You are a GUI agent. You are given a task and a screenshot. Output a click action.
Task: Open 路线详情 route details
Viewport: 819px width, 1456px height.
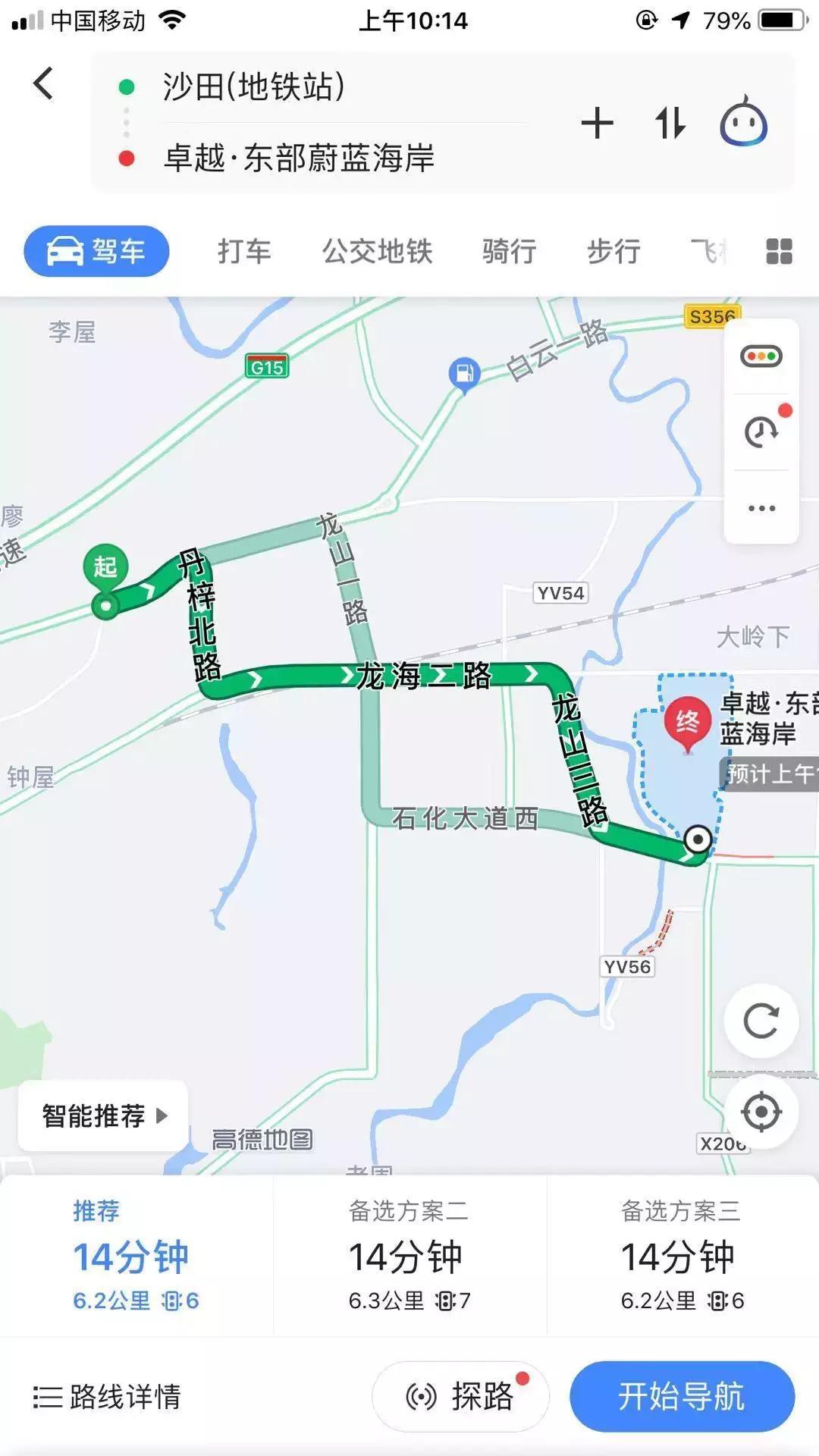[x=107, y=1396]
